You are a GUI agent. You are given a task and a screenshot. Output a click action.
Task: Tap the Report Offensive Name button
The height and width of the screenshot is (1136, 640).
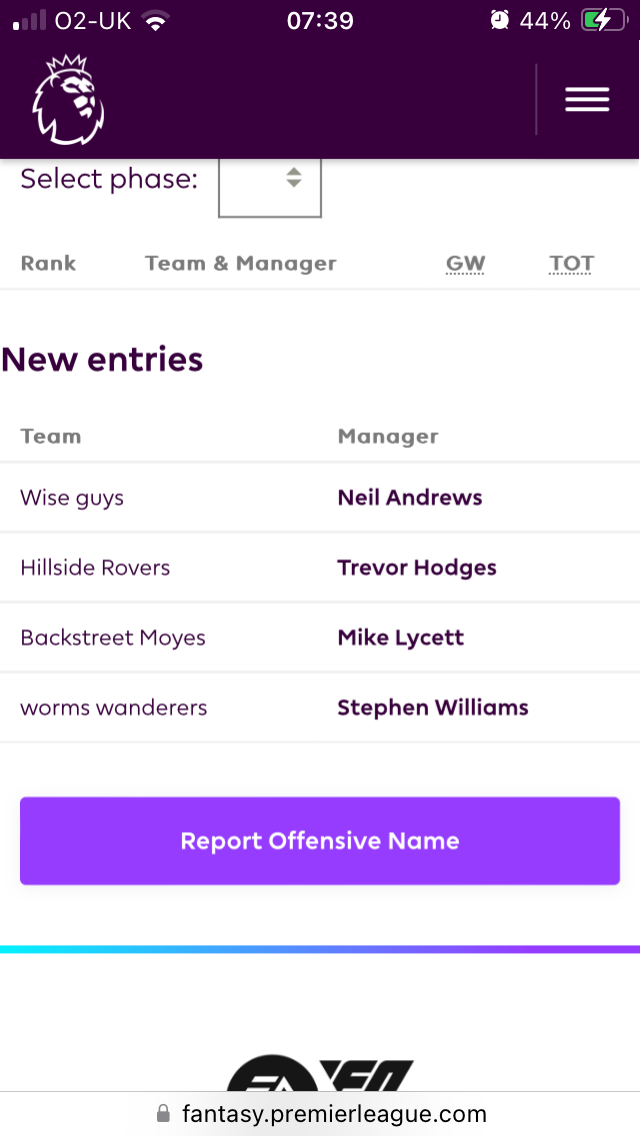point(320,841)
